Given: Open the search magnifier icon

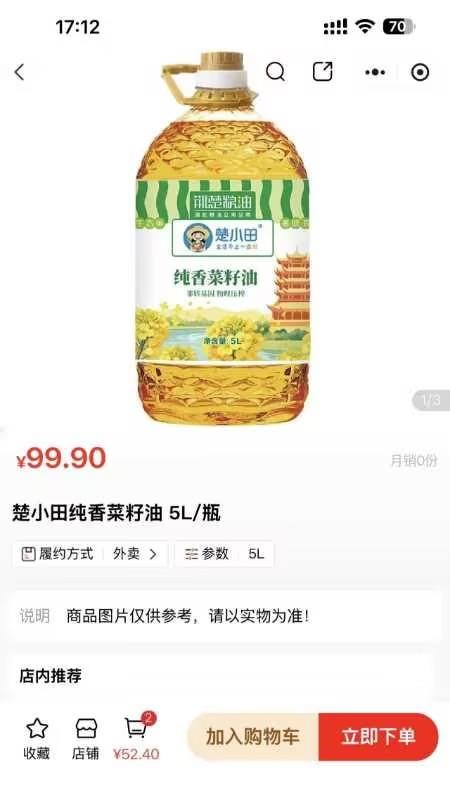Looking at the screenshot, I should click(x=276, y=72).
